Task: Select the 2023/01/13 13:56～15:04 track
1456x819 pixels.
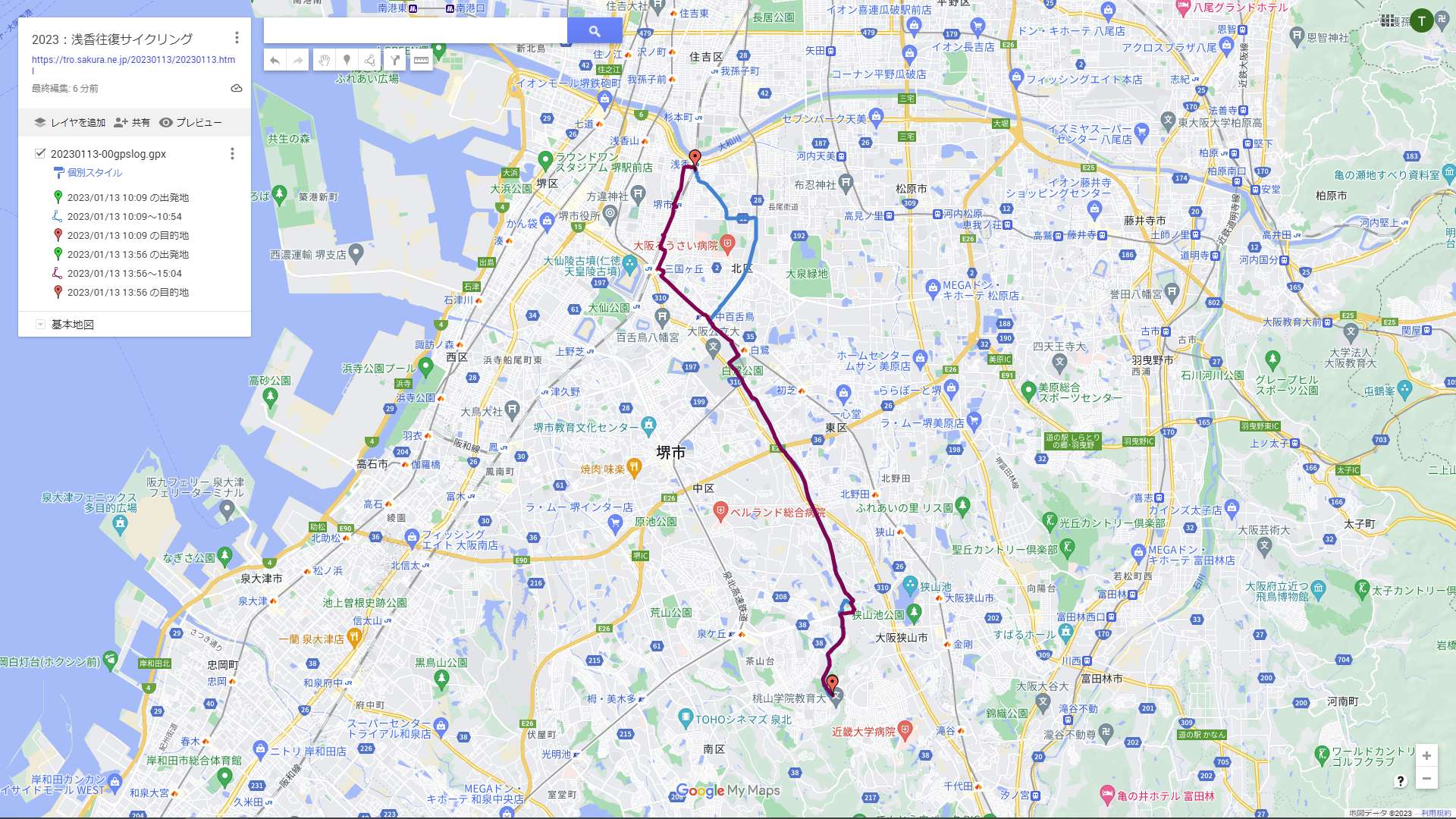Action: [x=124, y=274]
